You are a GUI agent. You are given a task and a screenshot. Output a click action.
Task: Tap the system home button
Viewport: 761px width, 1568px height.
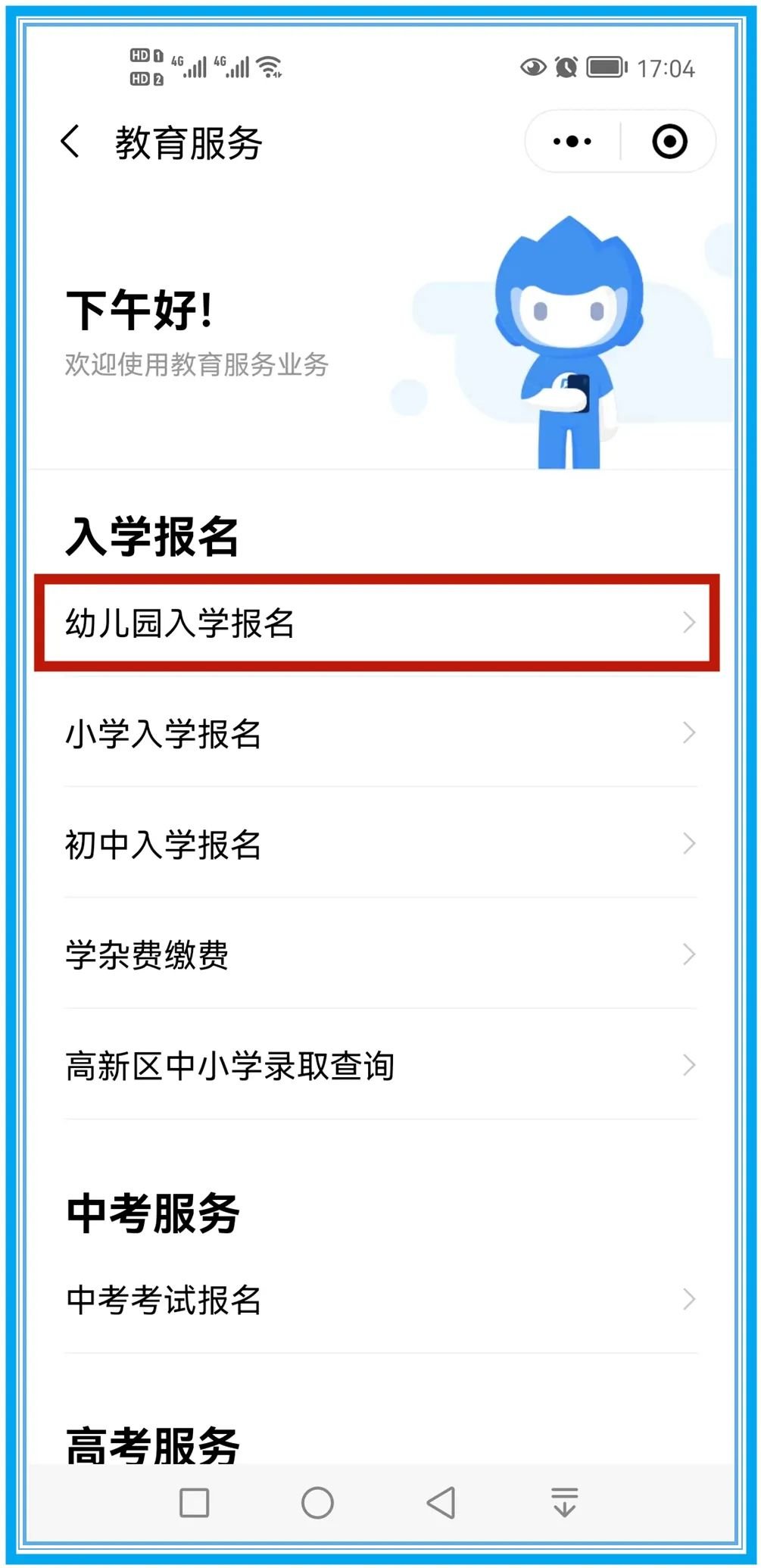coord(317,1503)
